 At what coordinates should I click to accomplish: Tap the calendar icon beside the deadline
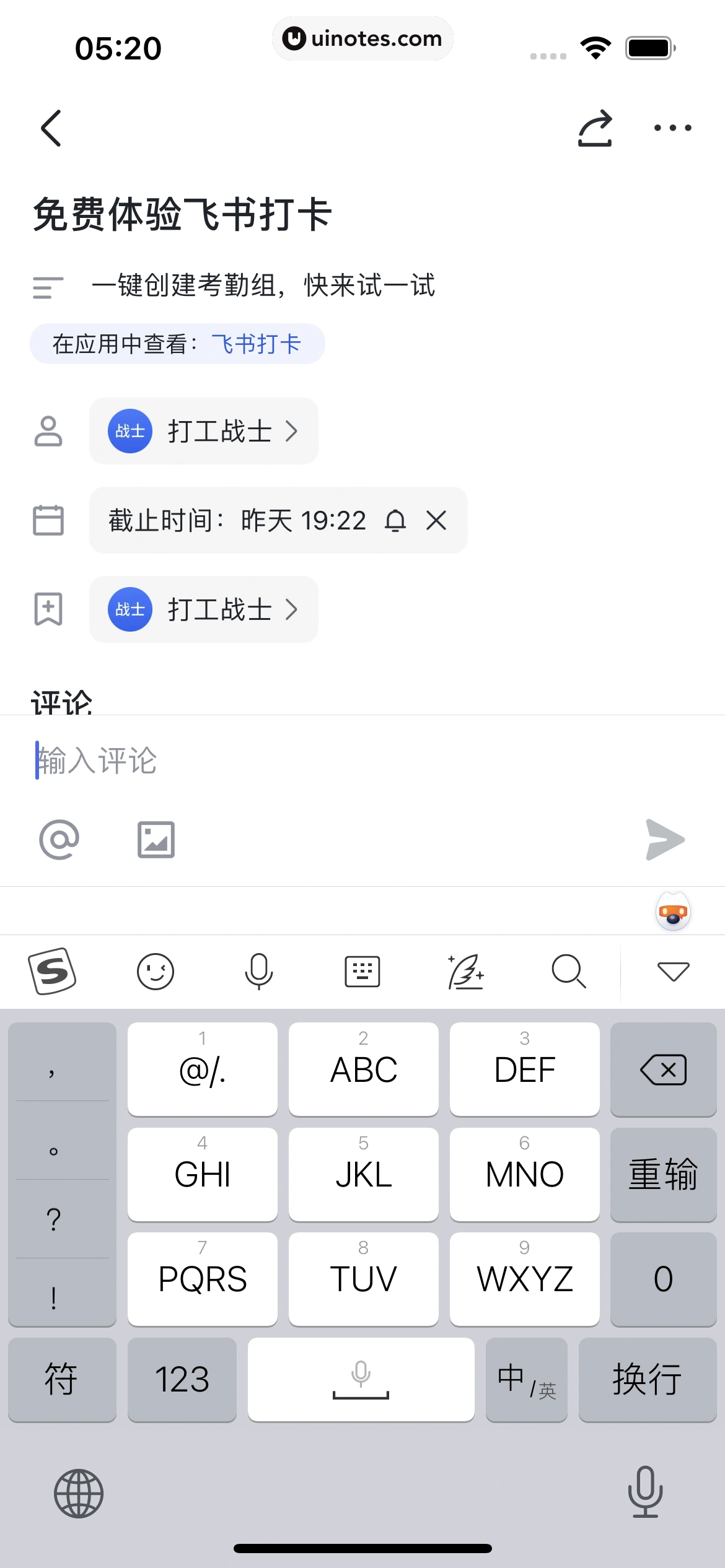48,520
